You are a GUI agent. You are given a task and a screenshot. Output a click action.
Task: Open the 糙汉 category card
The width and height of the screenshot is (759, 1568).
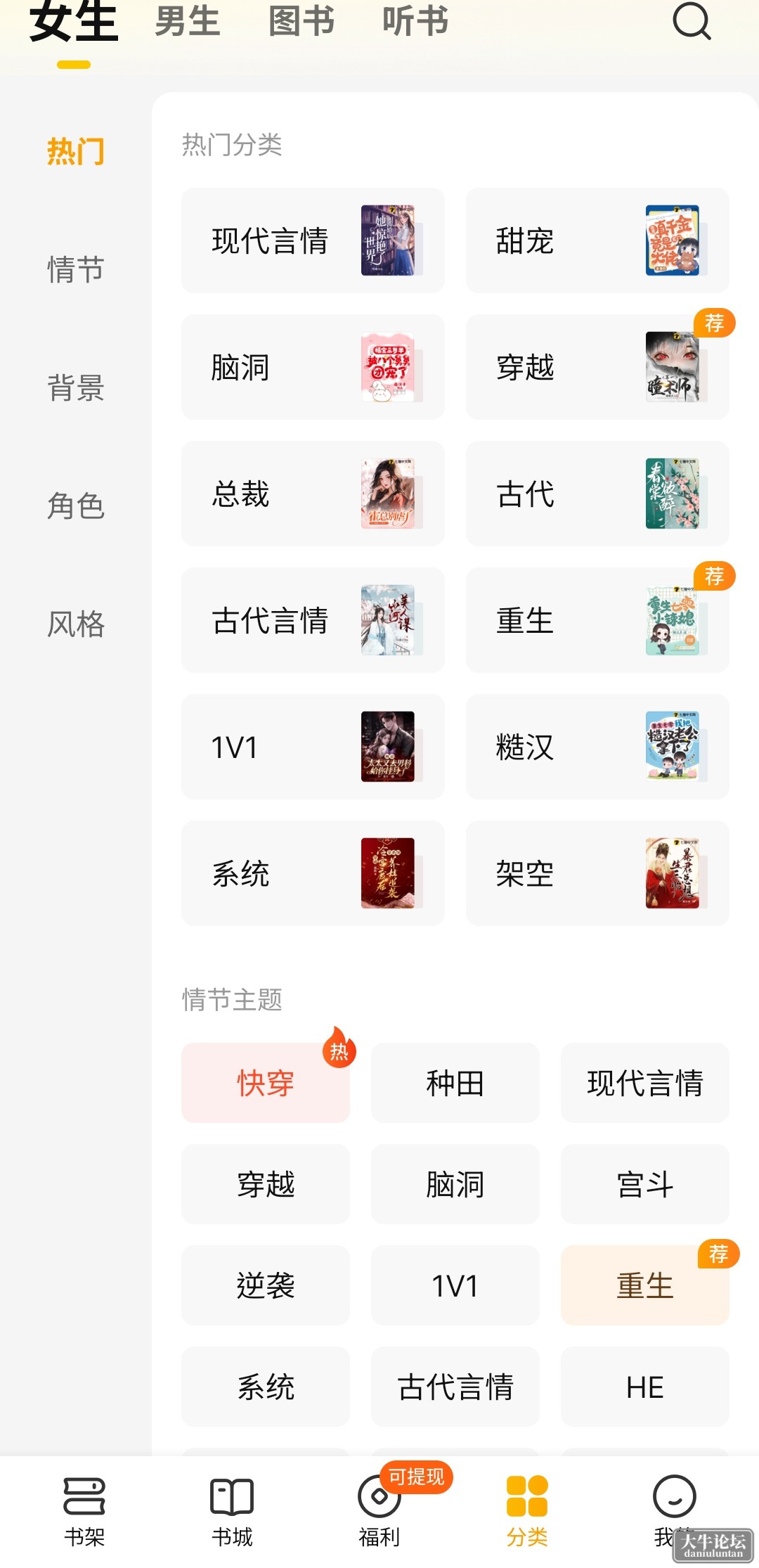[597, 747]
